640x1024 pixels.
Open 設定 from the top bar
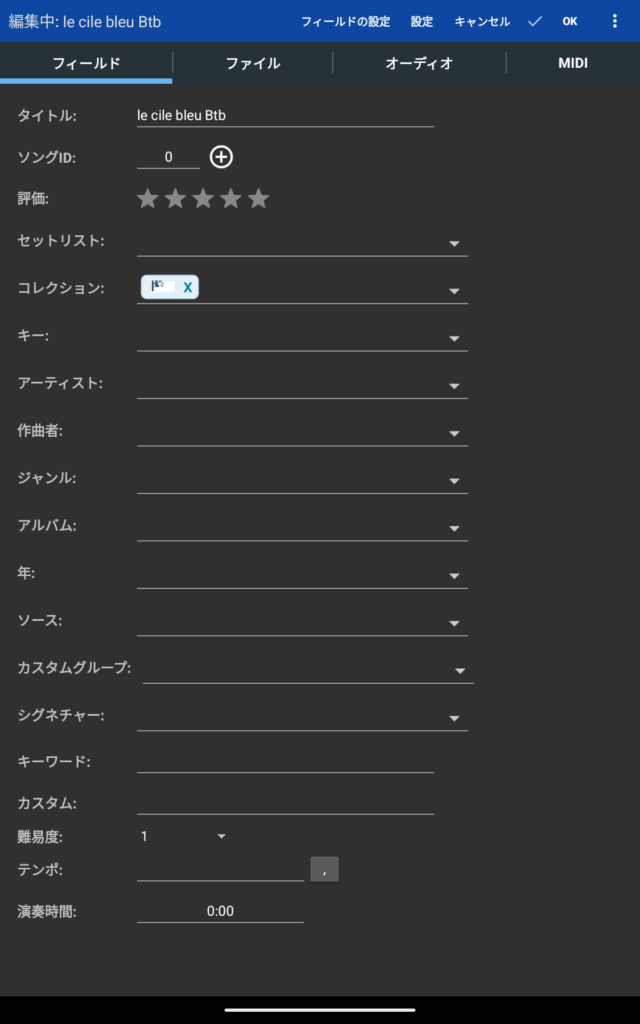point(422,21)
